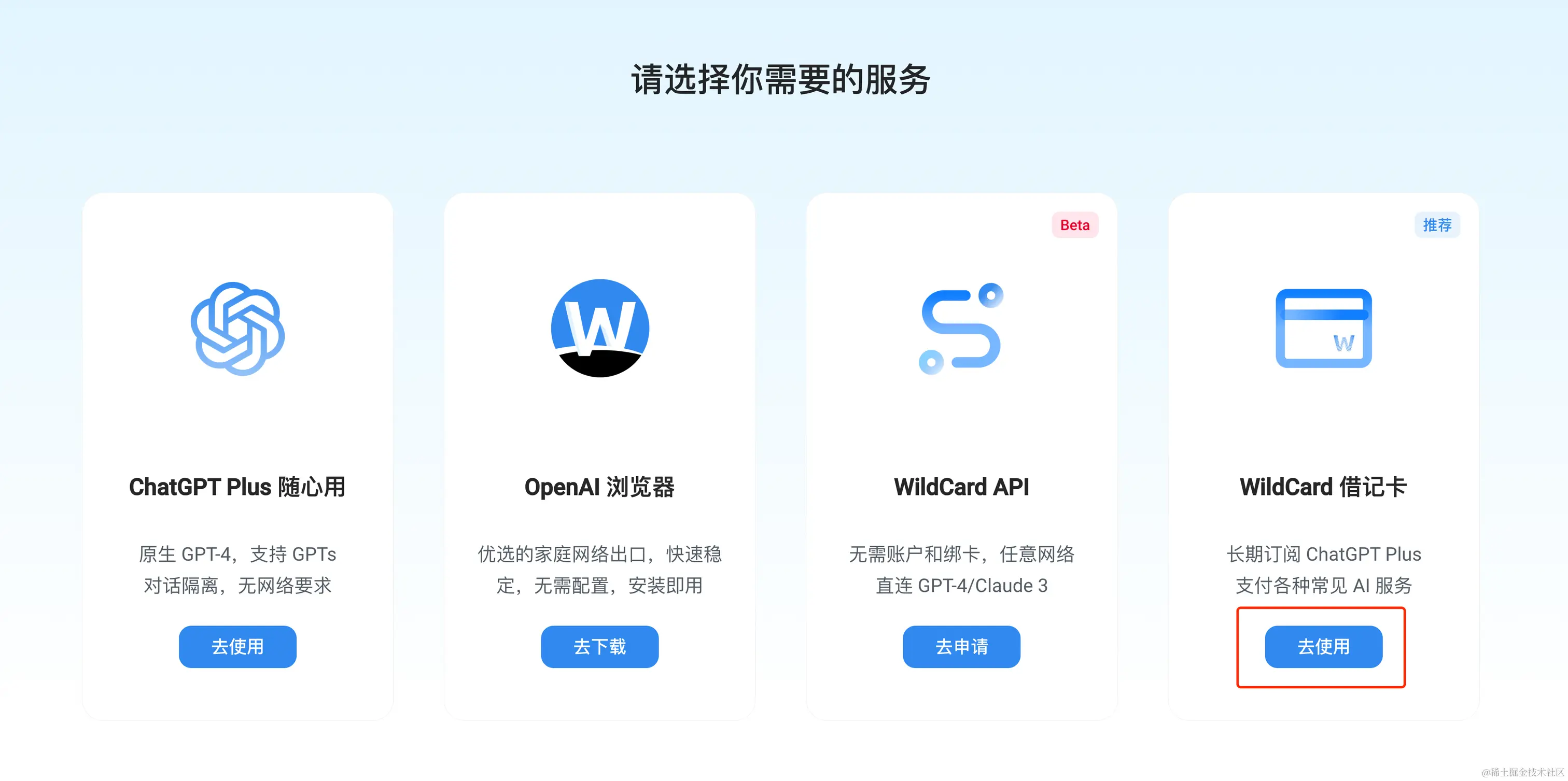
Task: Tap 去申请 for WildCard API
Action: [961, 647]
